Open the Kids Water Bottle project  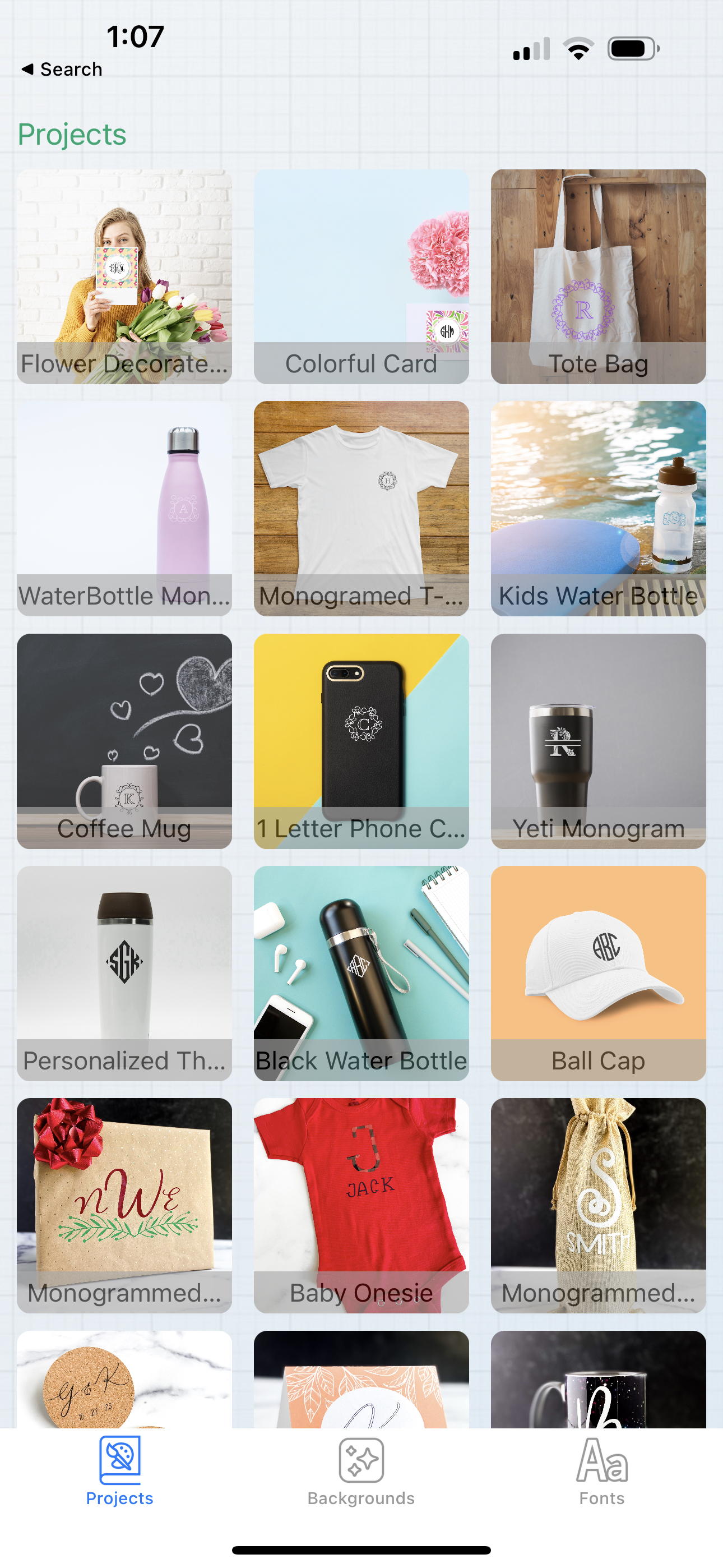pyautogui.click(x=598, y=508)
